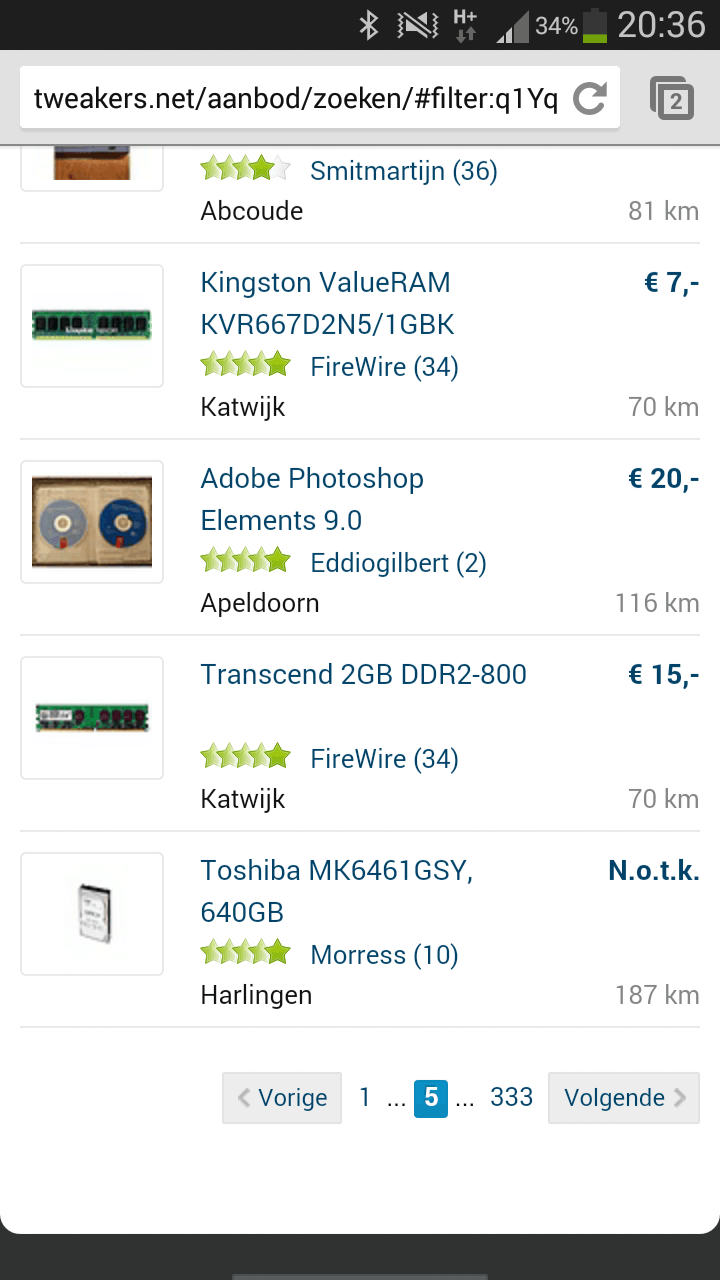Tap the forward chevron inside Volgende
The width and height of the screenshot is (720, 1280).
(x=682, y=1097)
